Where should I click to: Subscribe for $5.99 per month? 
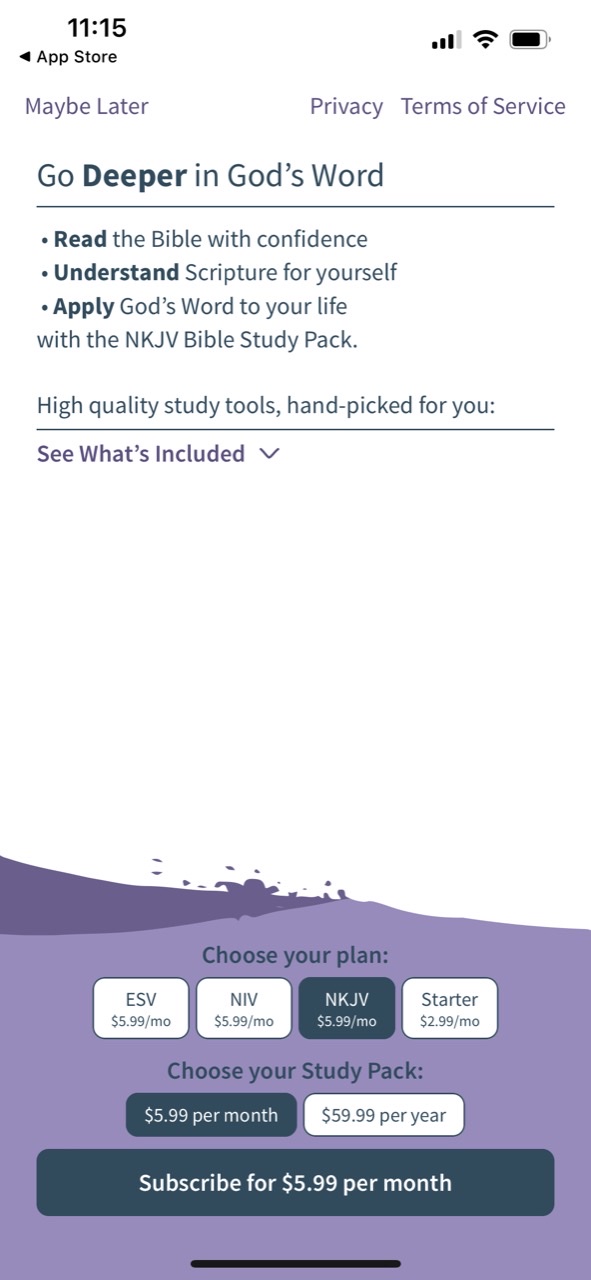click(x=295, y=1183)
